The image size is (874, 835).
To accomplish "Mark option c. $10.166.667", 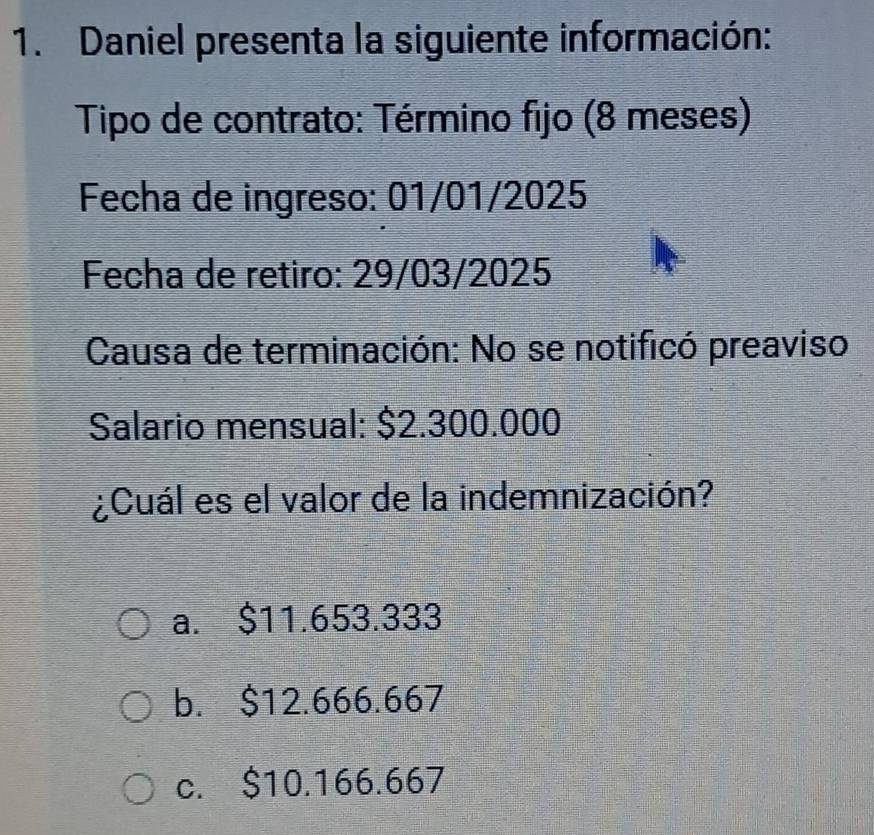I will [x=138, y=787].
